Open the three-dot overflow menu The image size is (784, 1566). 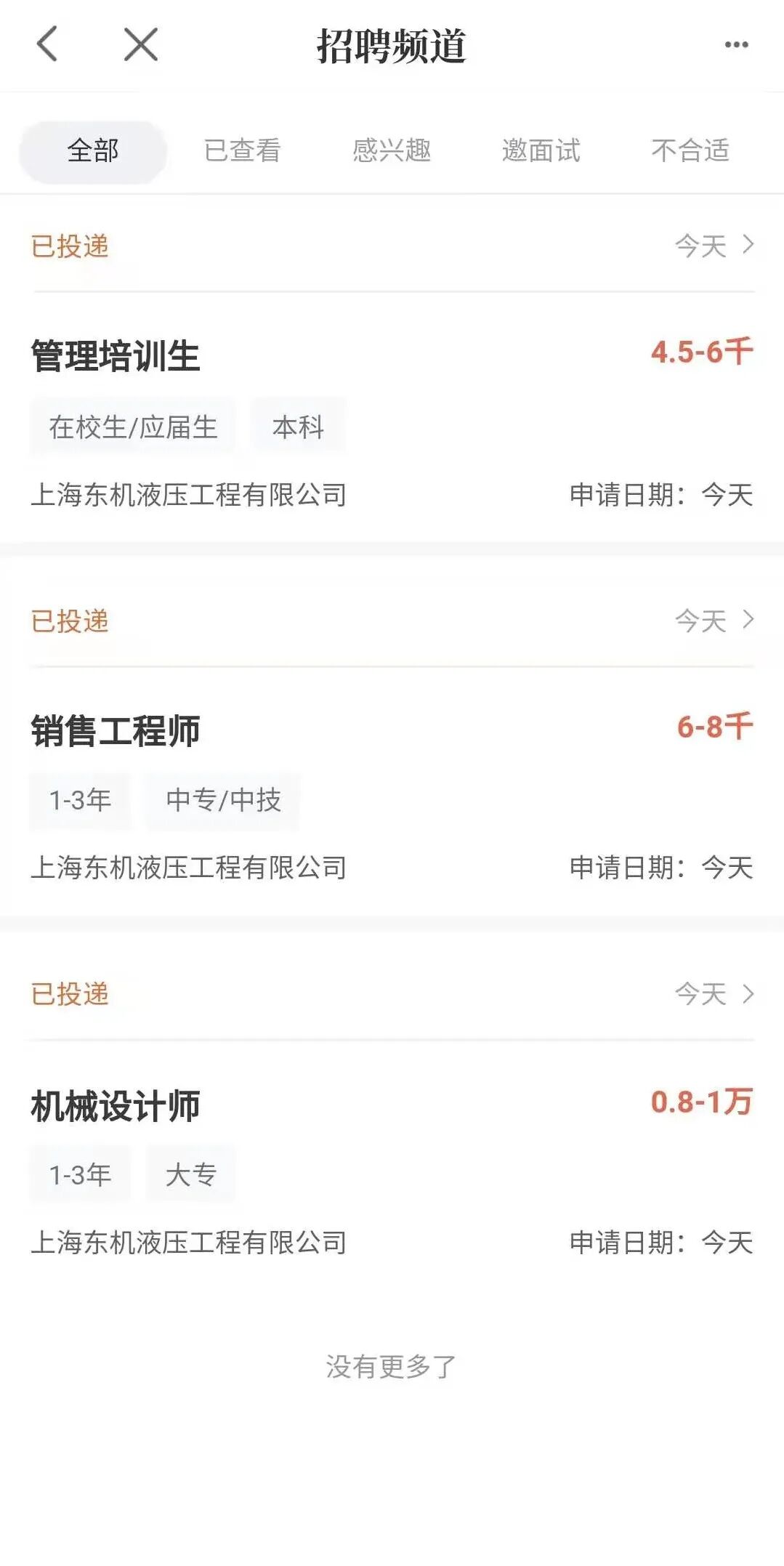pyautogui.click(x=737, y=45)
